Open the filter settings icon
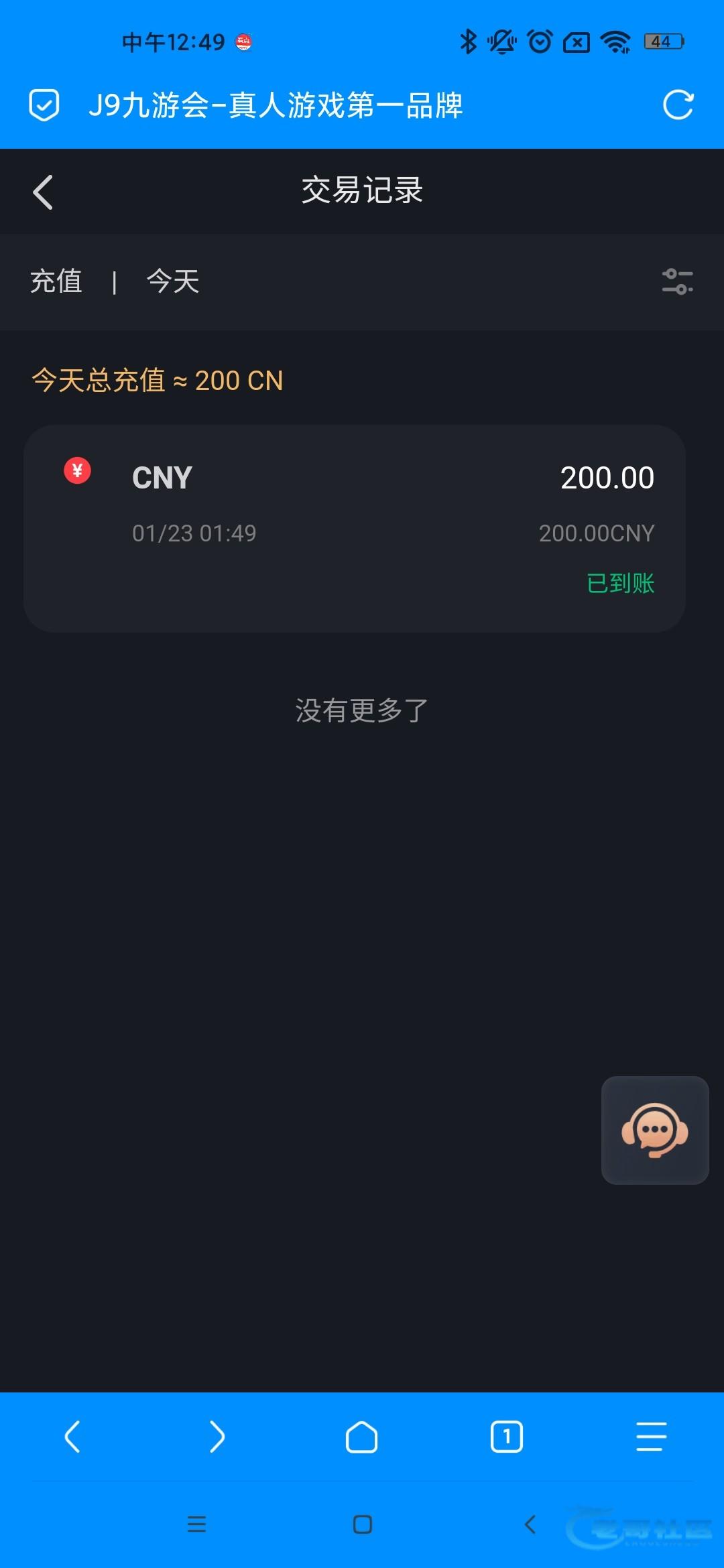 tap(677, 281)
